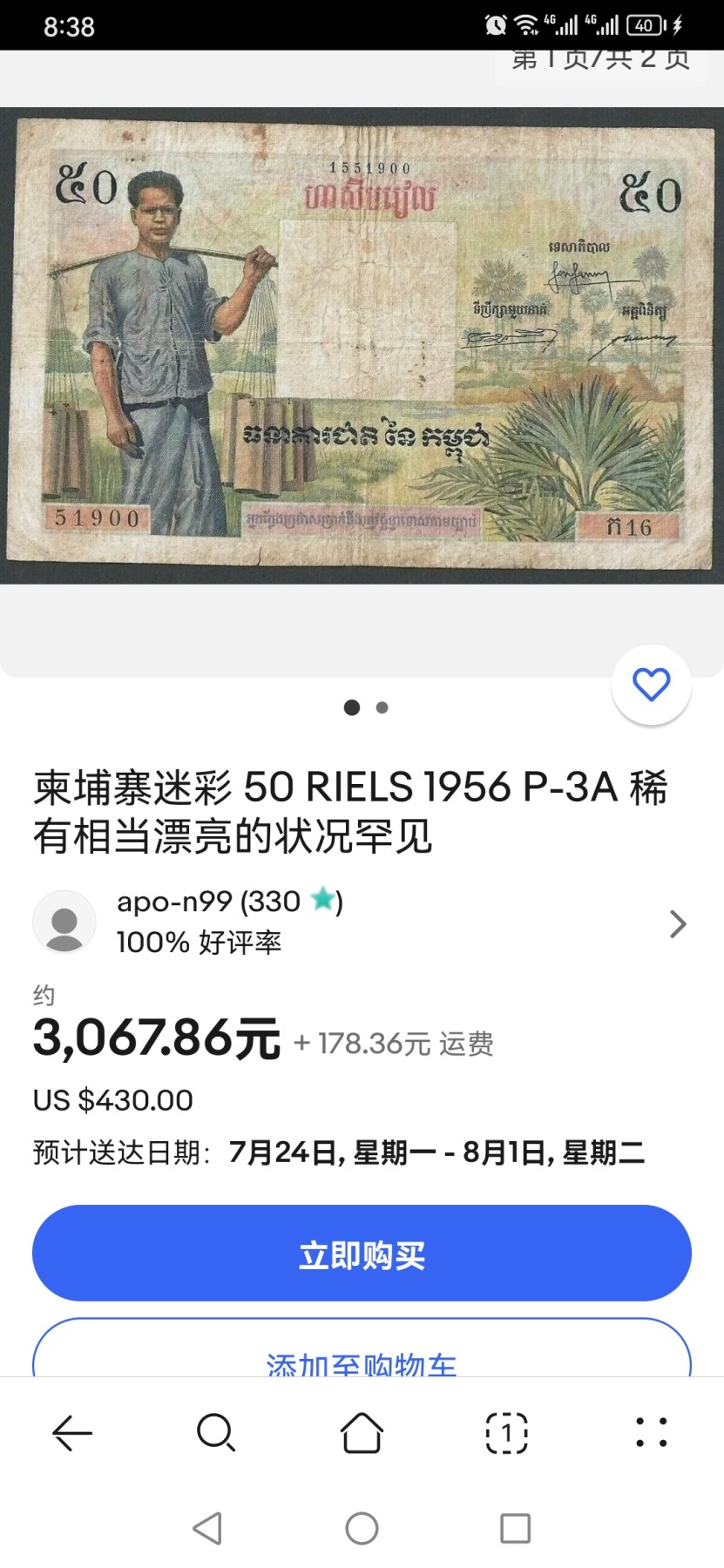Go to the browser home page
The width and height of the screenshot is (724, 1568).
[362, 1433]
